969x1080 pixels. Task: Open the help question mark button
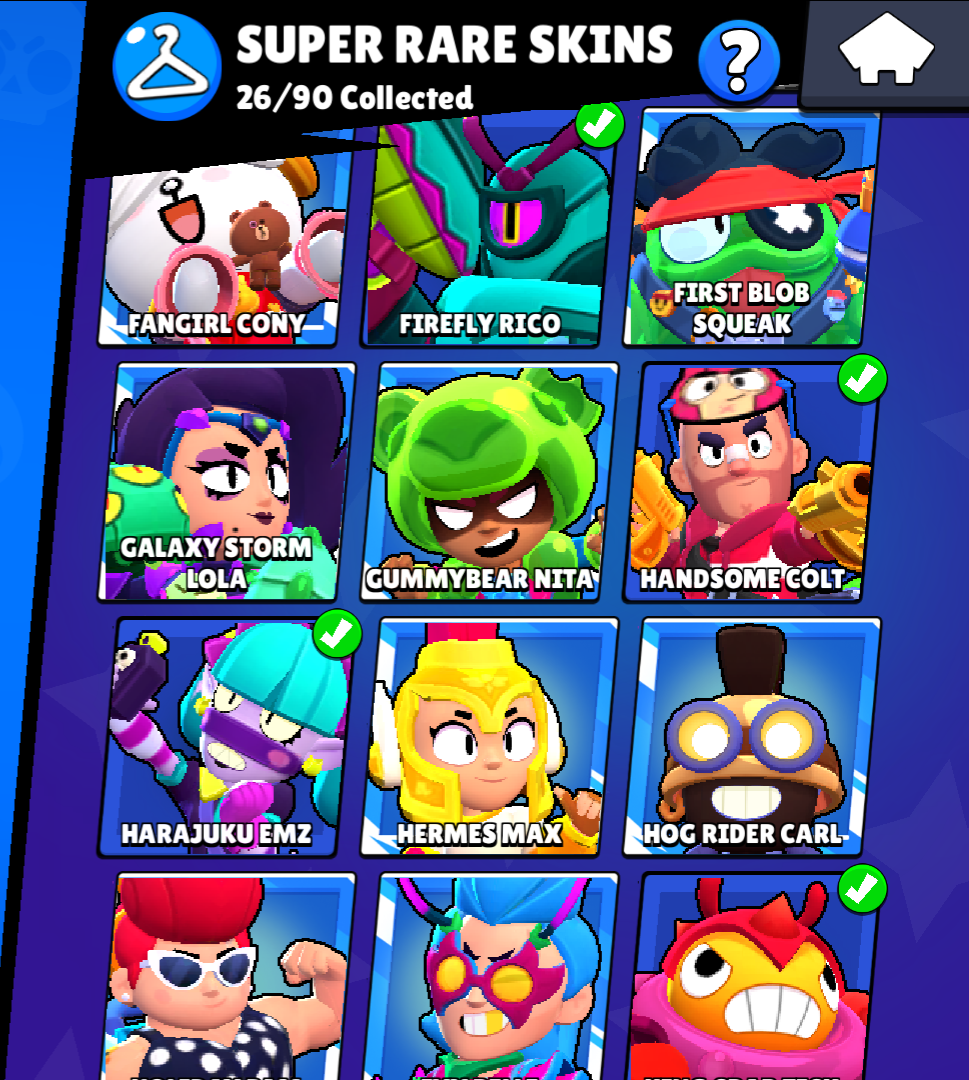739,62
